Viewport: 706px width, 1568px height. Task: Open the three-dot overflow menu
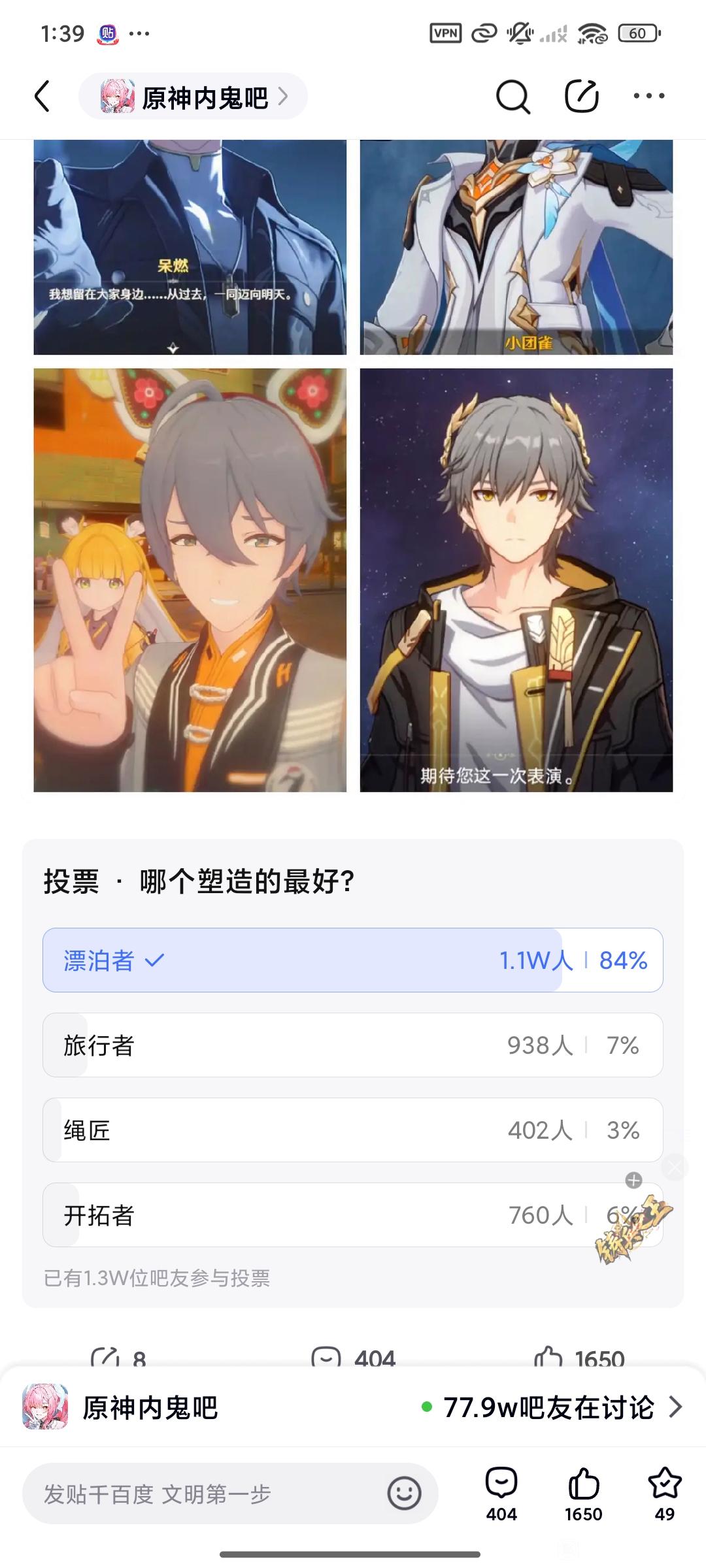(x=648, y=96)
